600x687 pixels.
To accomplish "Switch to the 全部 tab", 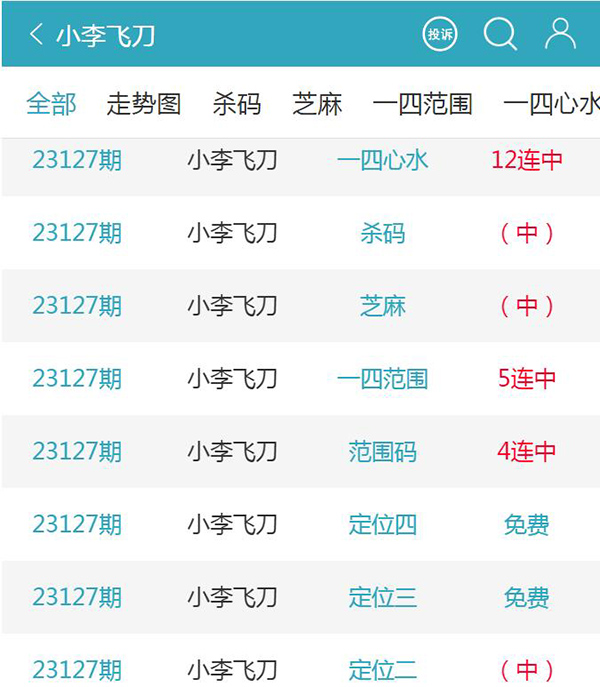I will tap(51, 103).
